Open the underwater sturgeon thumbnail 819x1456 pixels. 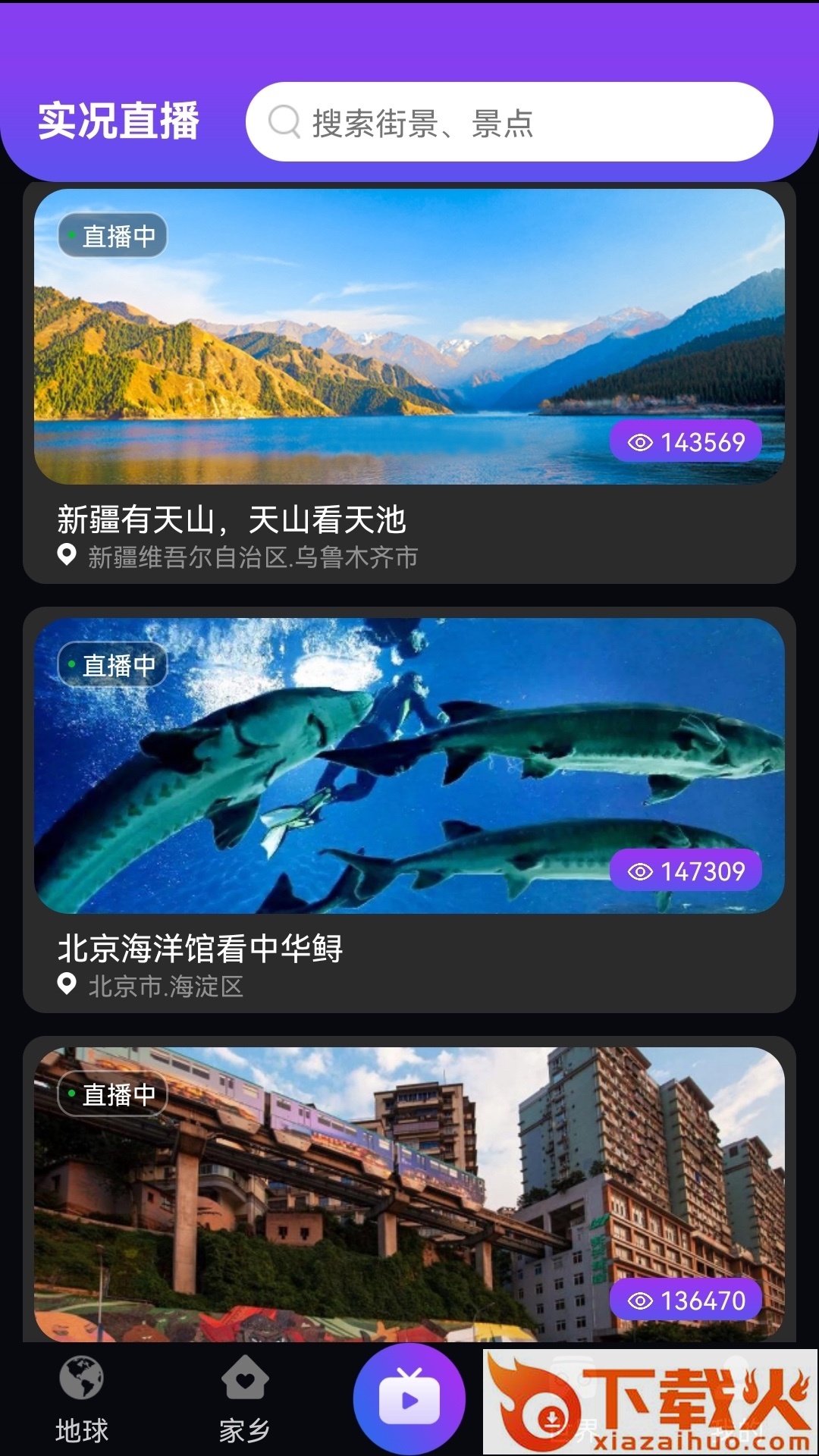click(409, 766)
